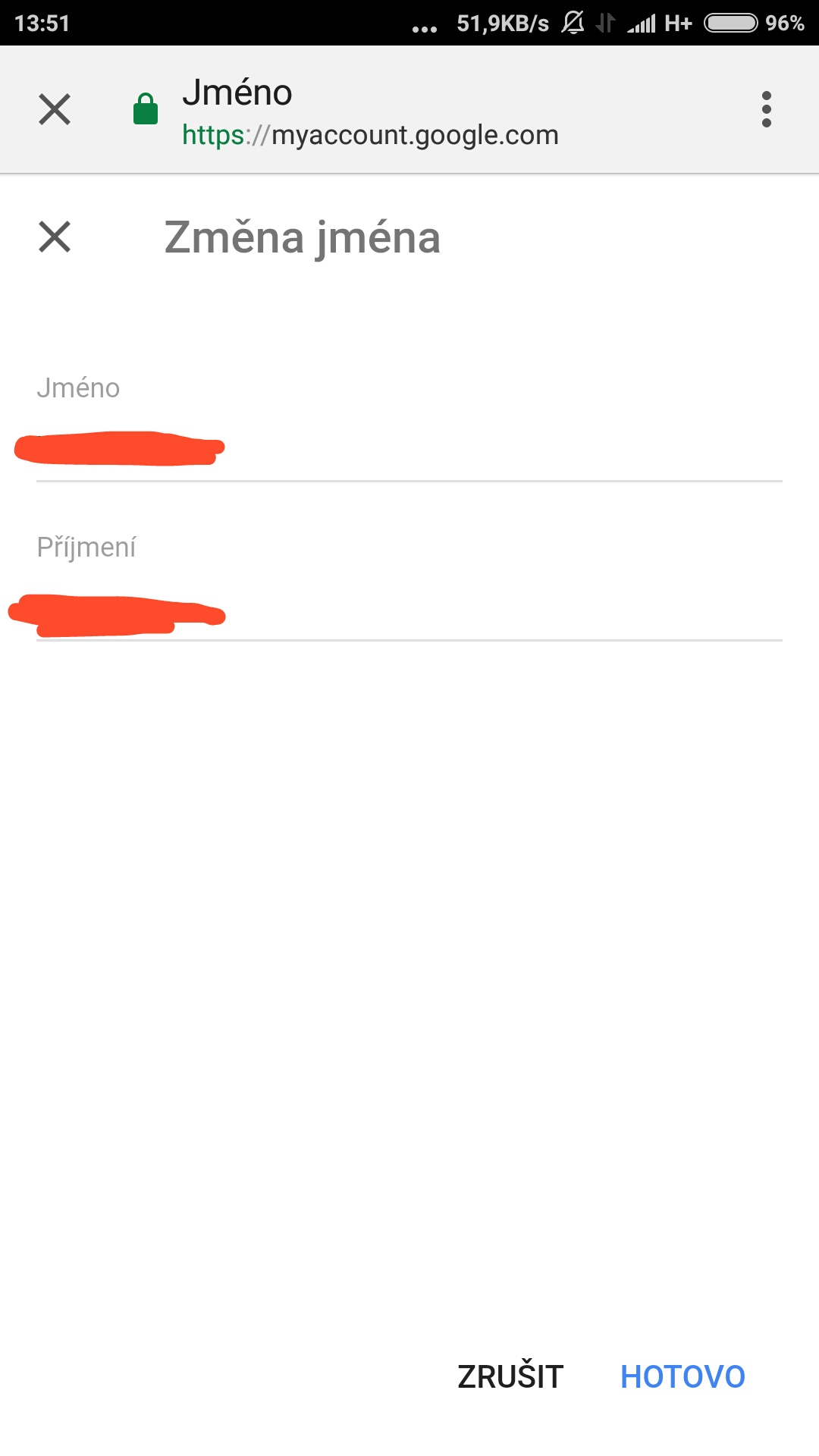The image size is (819, 1456).
Task: Focus the Příjmení text field
Action: [x=409, y=611]
